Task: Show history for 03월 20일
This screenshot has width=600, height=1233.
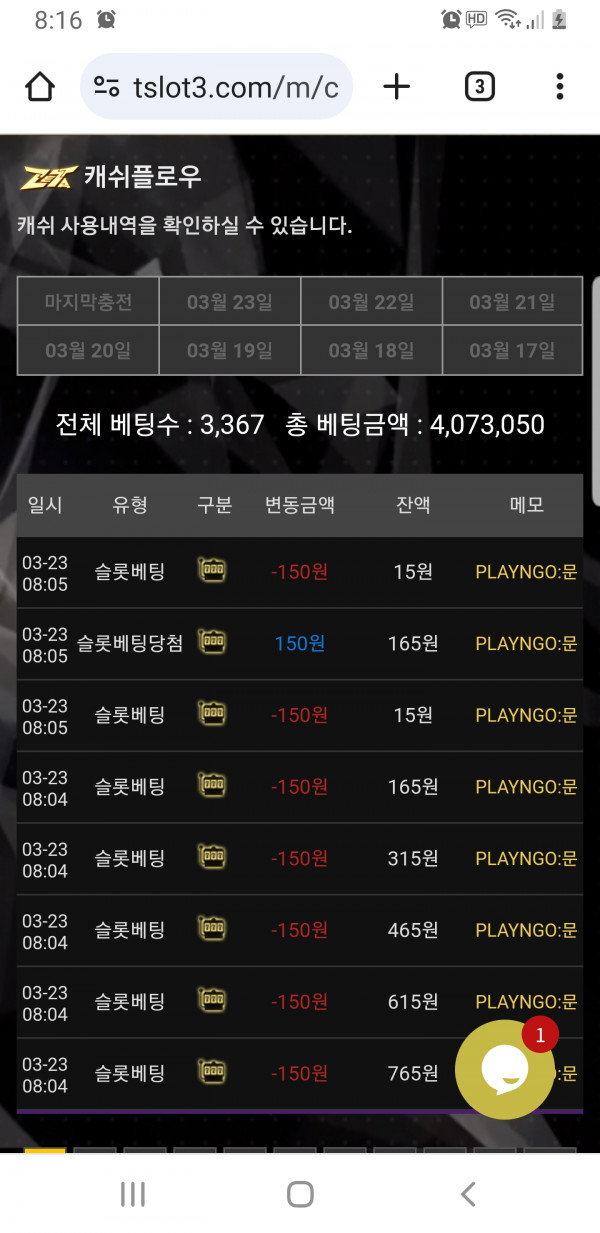Action: coord(88,350)
